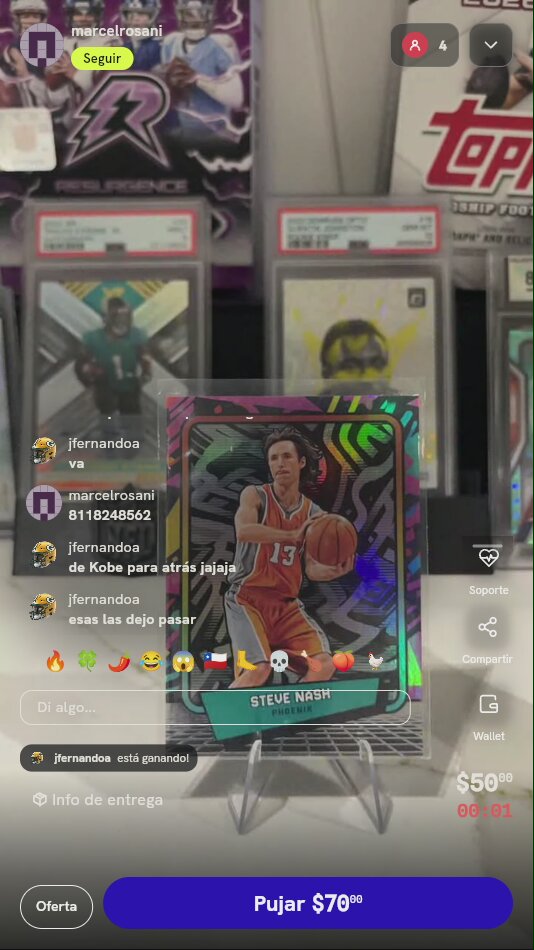Open Soporte help
Viewport: 534px width, 950px height.
coord(488,570)
